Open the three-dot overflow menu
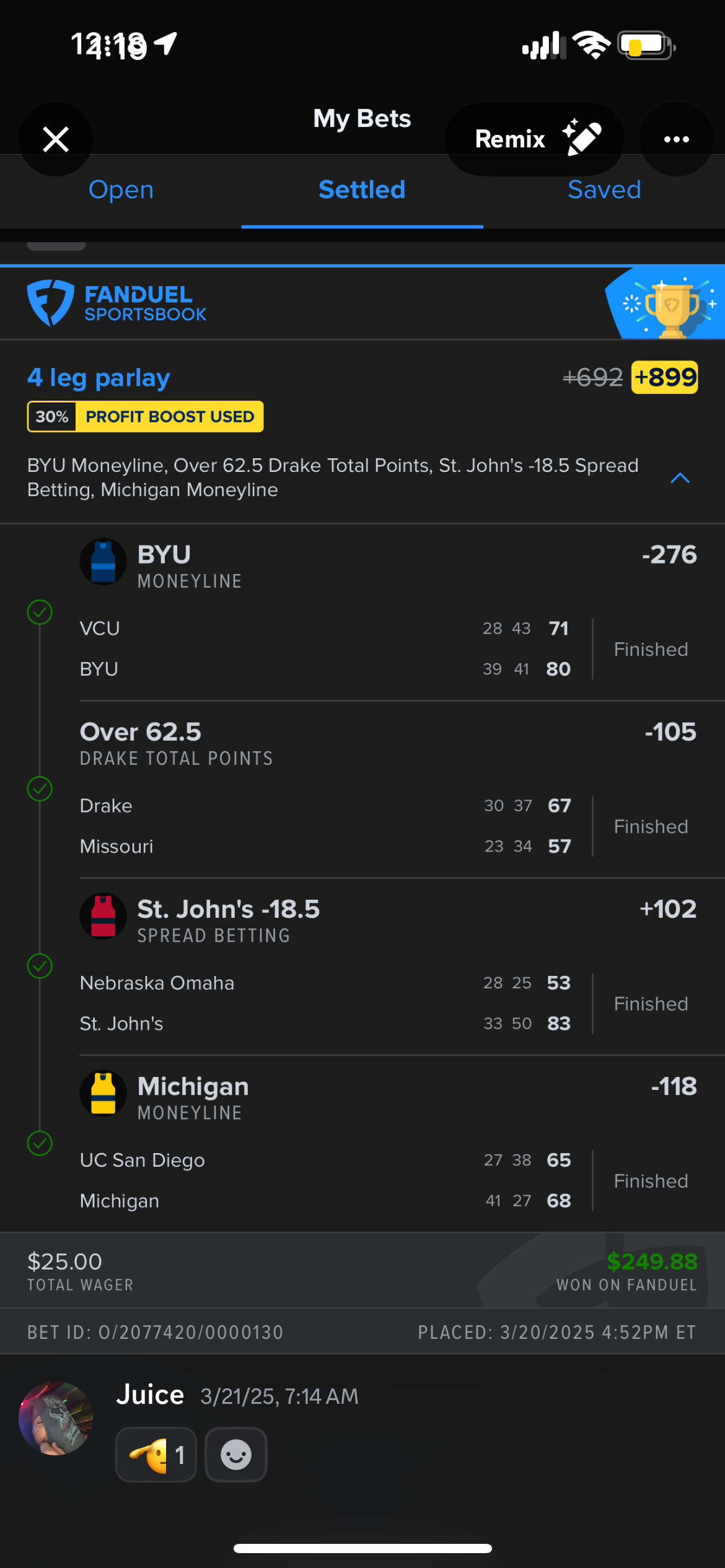The width and height of the screenshot is (725, 1568). tap(676, 139)
